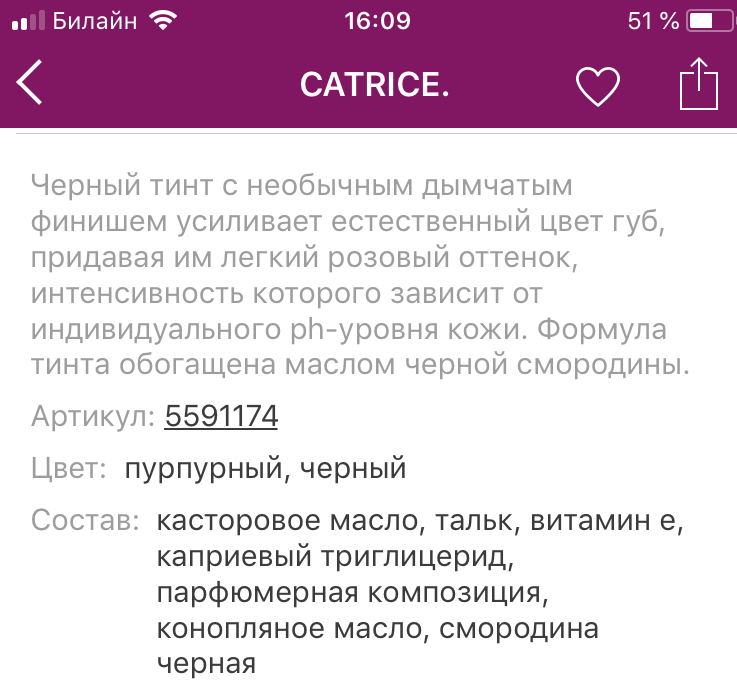737x684 pixels.
Task: Go back using the arrow icon
Action: coord(31,84)
